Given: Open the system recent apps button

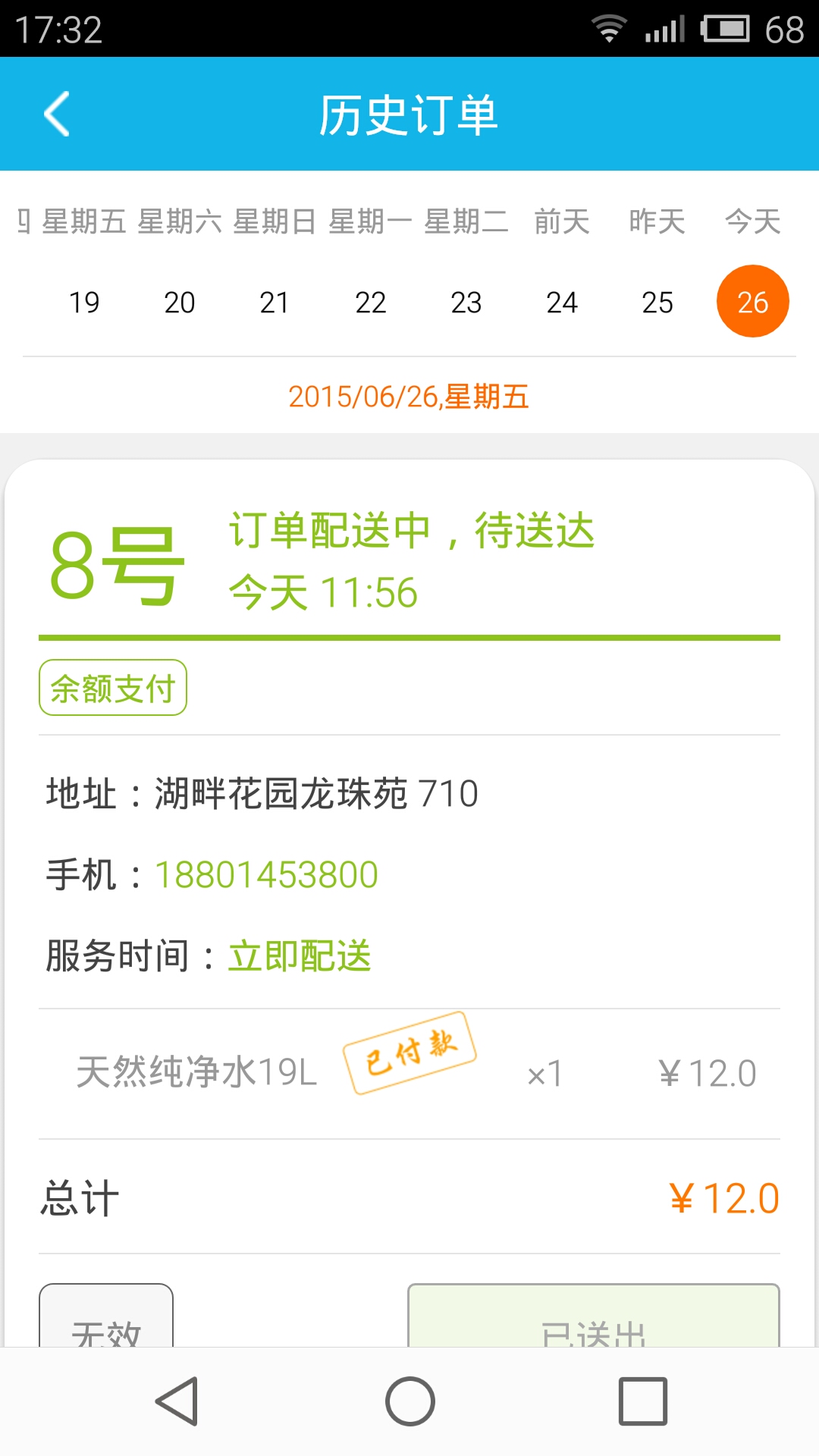Looking at the screenshot, I should (643, 1401).
